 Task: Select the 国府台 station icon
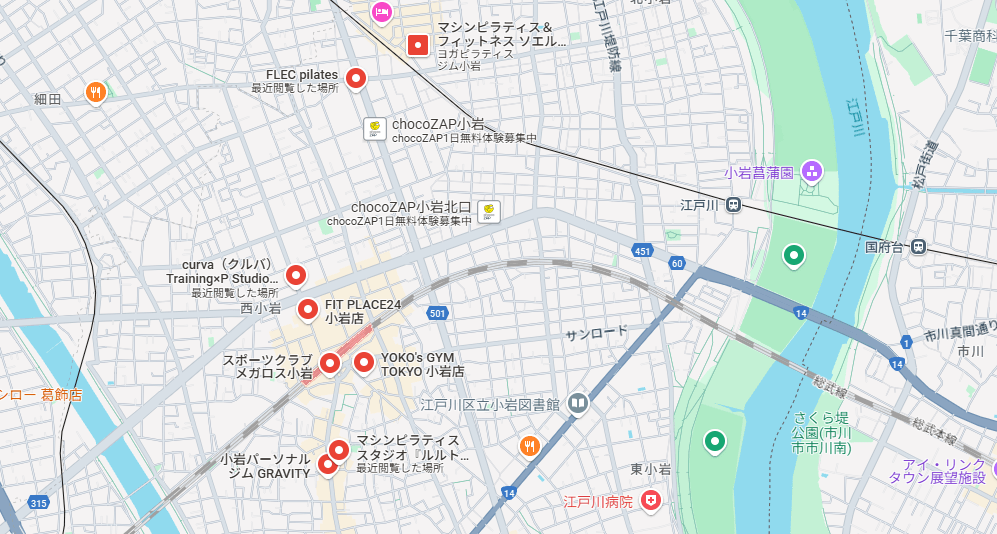click(918, 246)
